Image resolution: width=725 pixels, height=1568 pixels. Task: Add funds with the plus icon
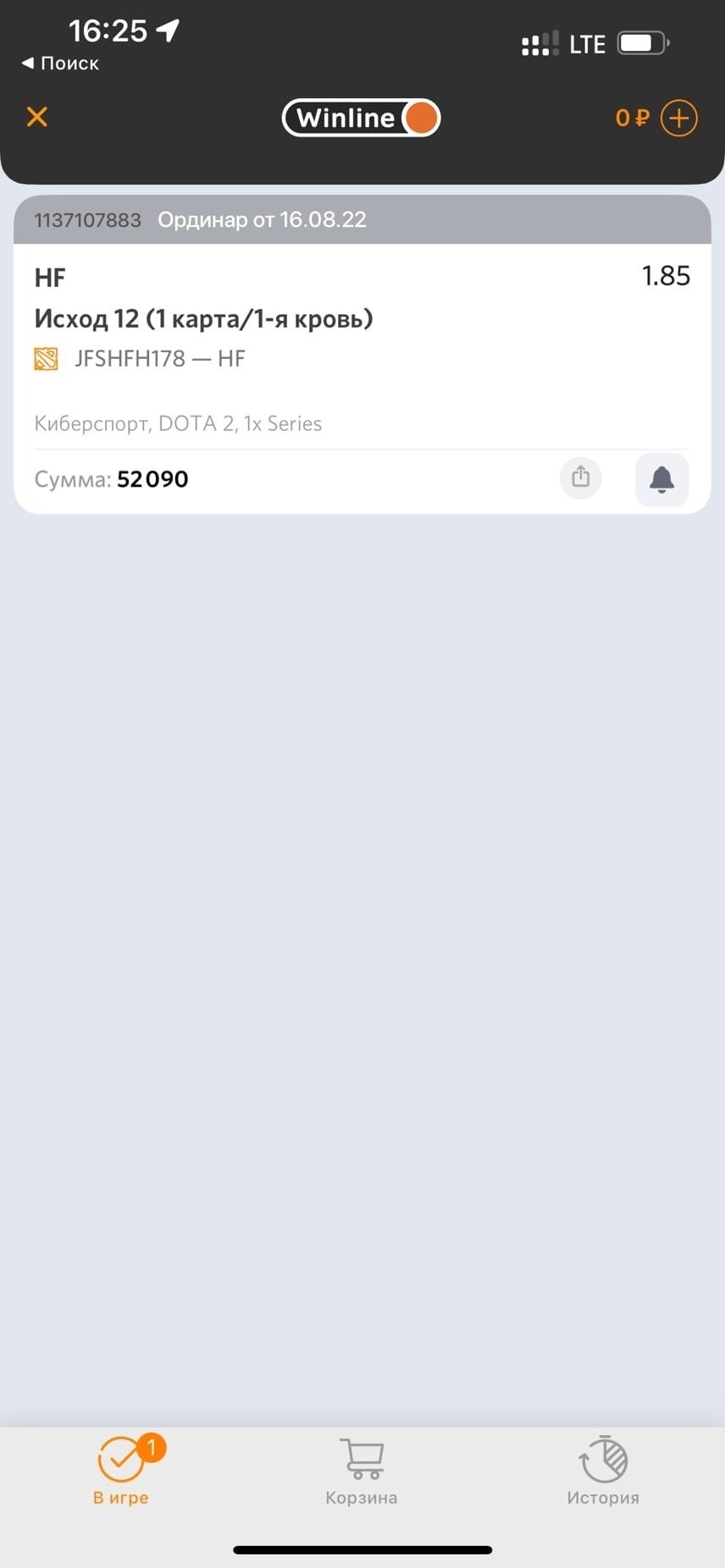coord(678,118)
